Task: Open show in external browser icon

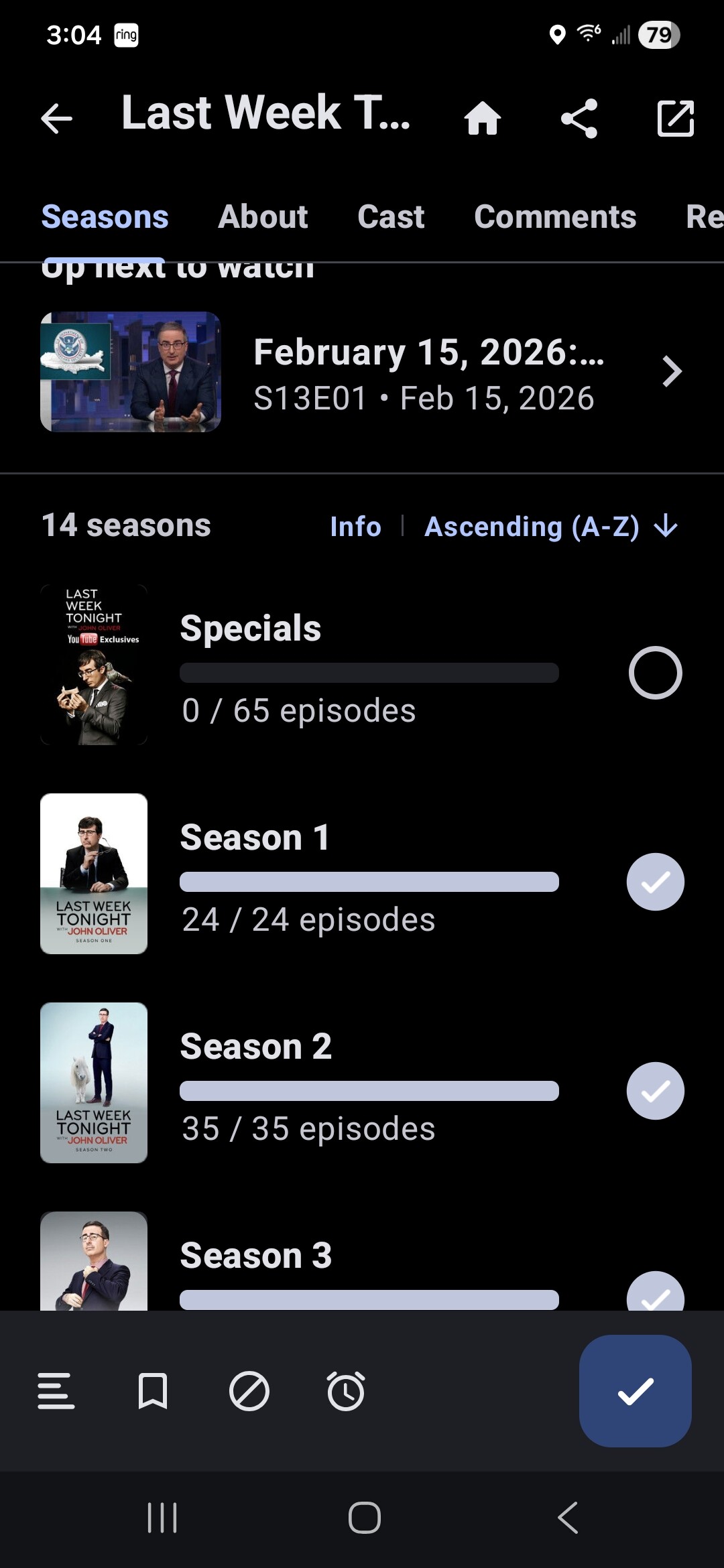Action: pyautogui.click(x=676, y=119)
